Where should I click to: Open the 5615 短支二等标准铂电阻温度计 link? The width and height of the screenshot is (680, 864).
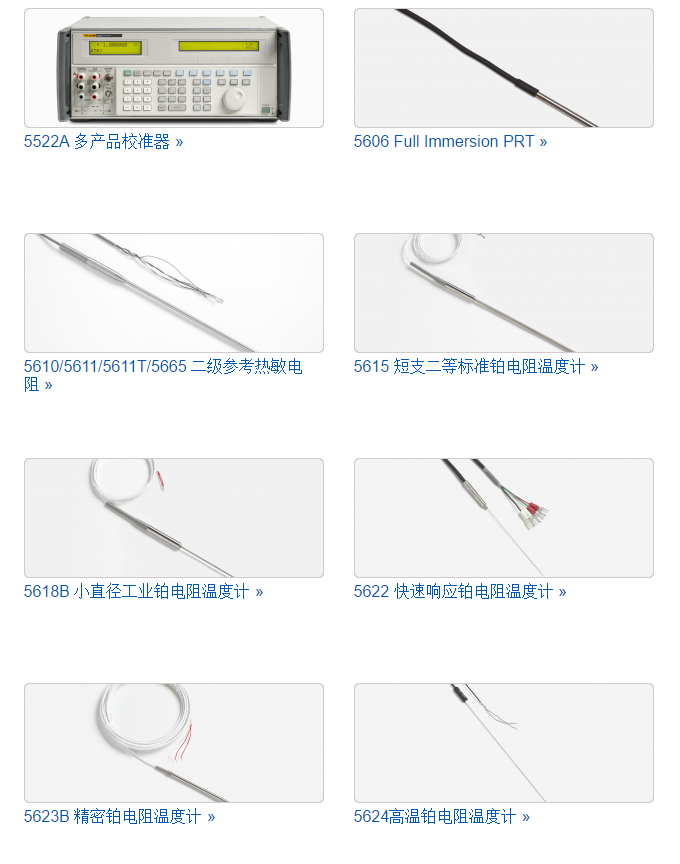pyautogui.click(x=476, y=367)
